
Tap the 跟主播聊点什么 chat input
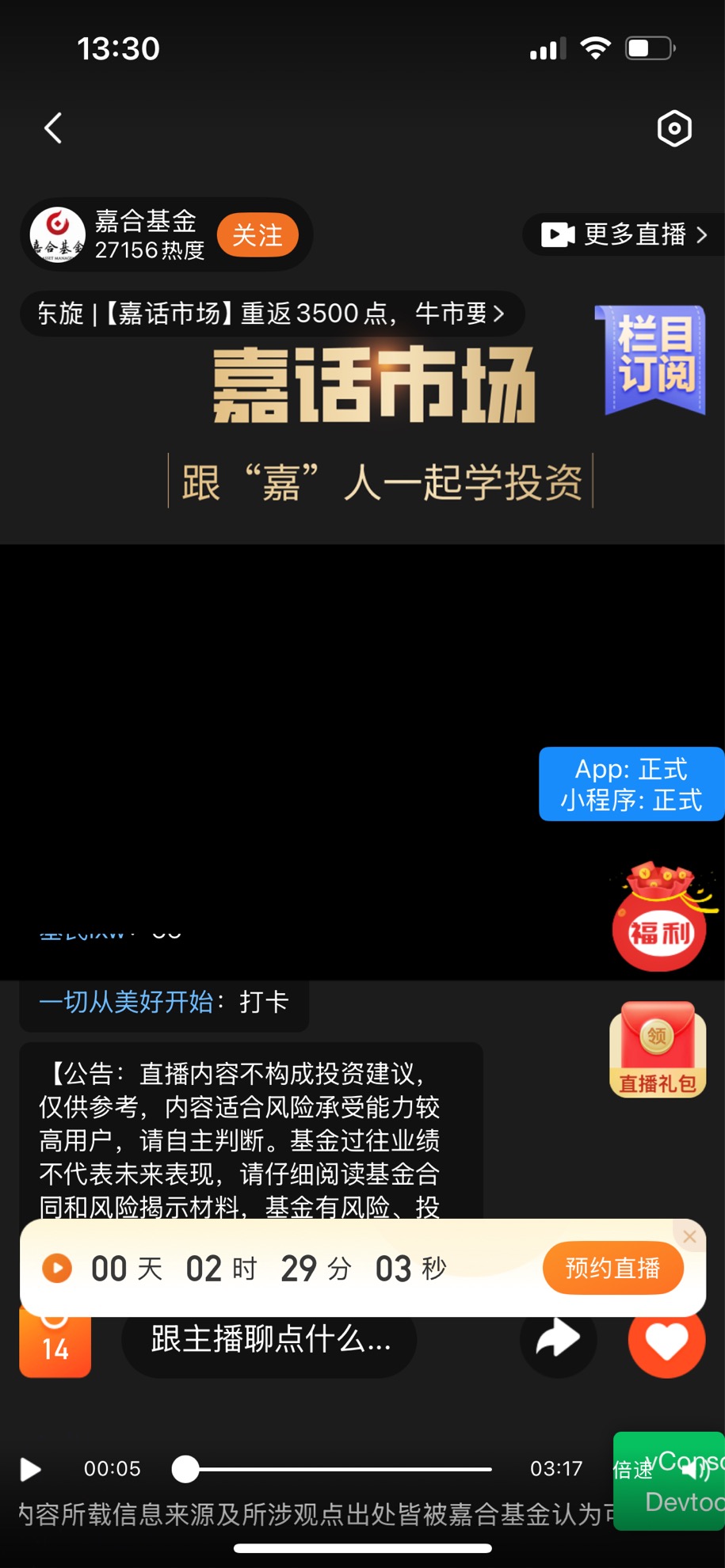pyautogui.click(x=269, y=1340)
